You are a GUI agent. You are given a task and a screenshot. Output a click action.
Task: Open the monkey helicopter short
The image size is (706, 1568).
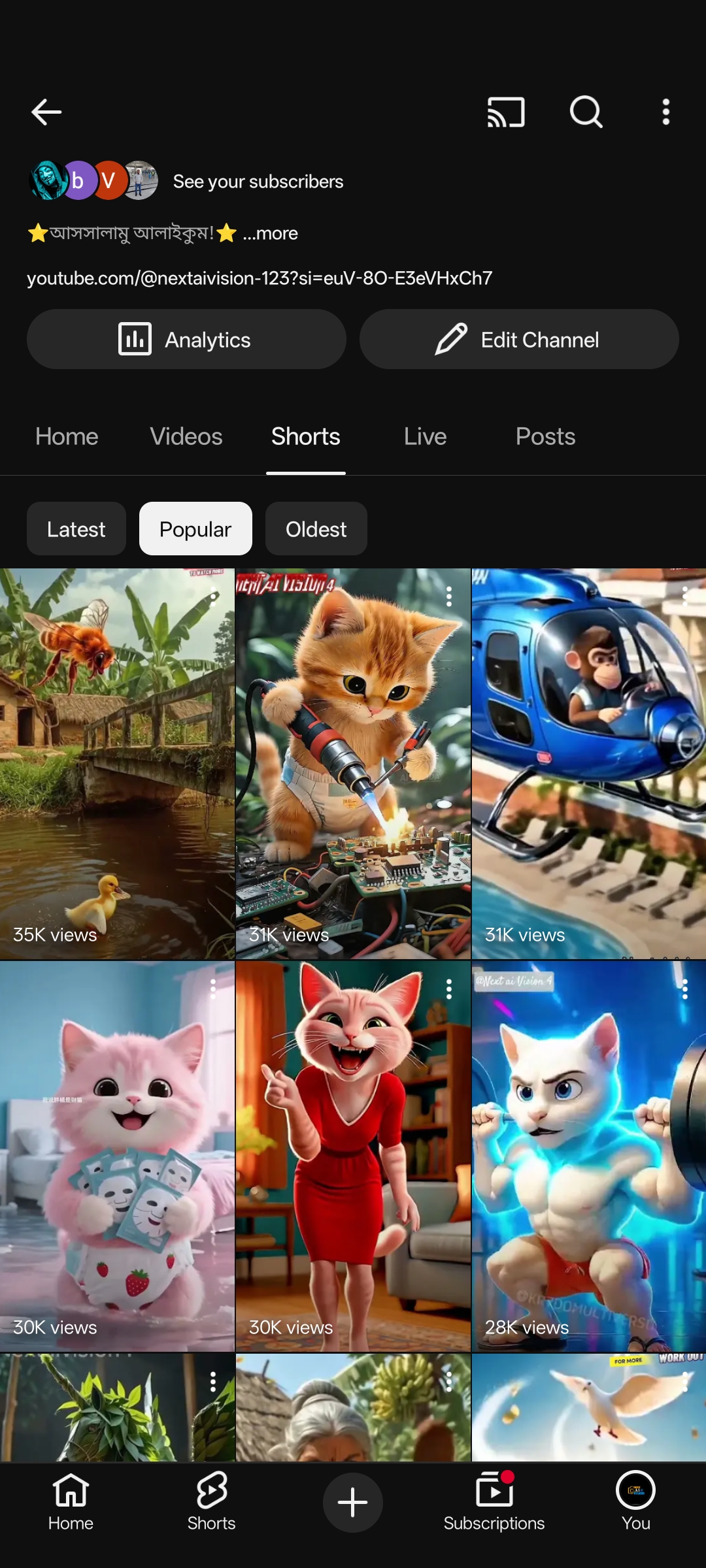[588, 764]
